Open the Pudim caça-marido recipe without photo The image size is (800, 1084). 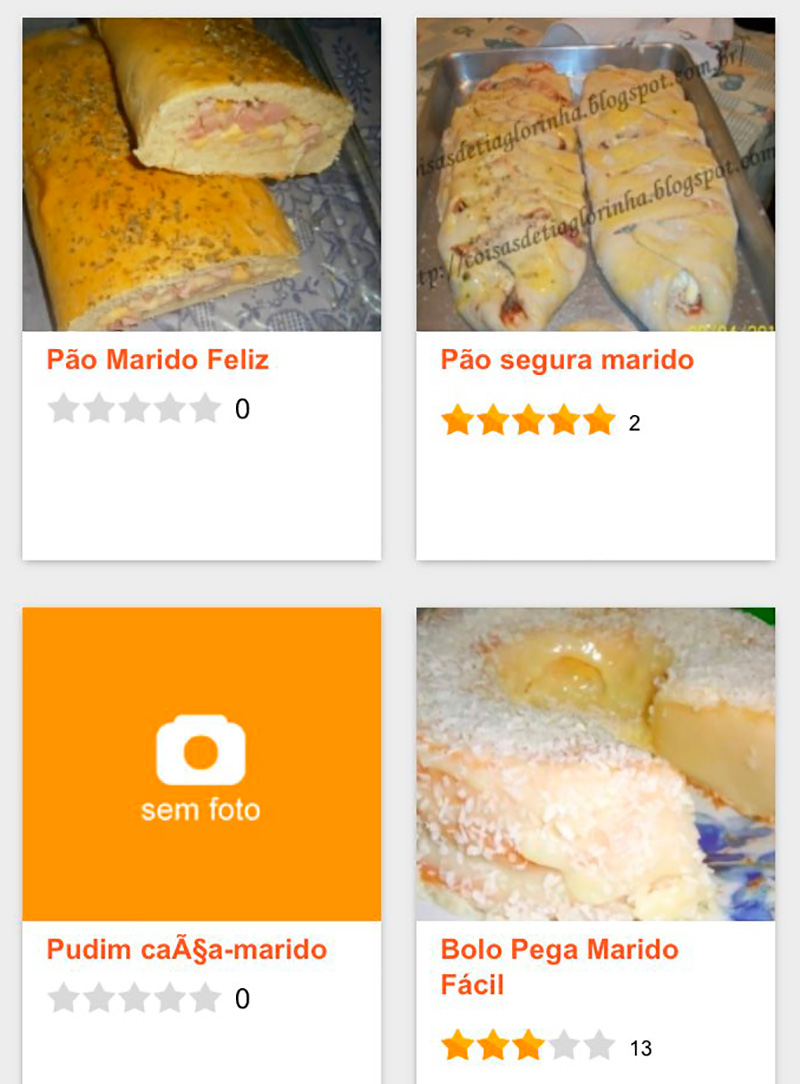pos(187,948)
